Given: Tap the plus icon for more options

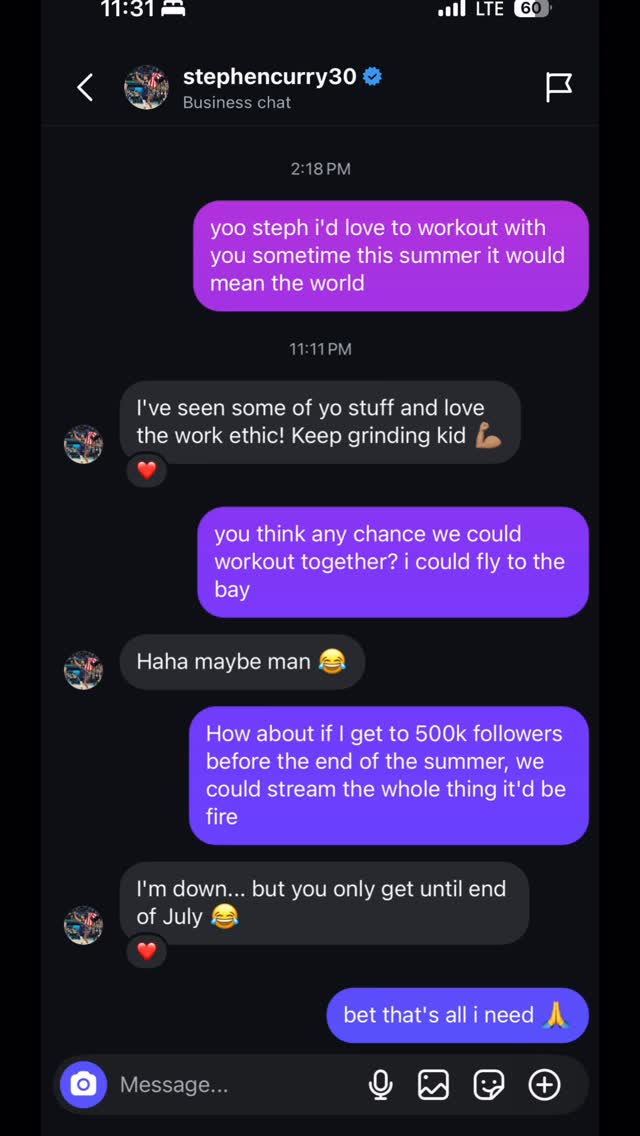Looking at the screenshot, I should tap(544, 1085).
